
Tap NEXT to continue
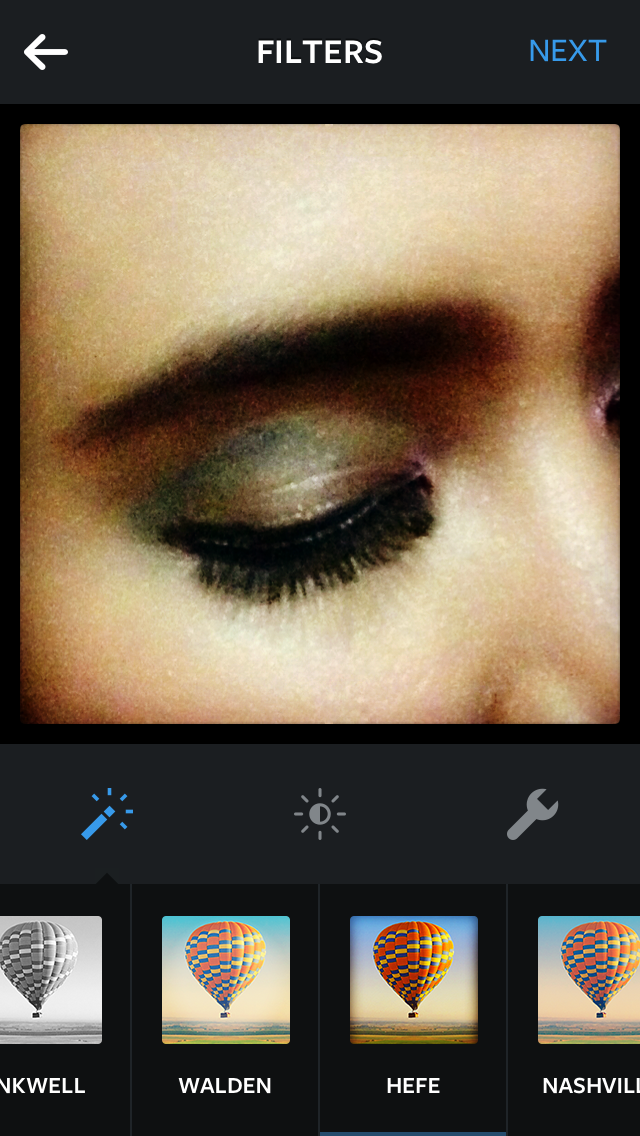click(567, 51)
